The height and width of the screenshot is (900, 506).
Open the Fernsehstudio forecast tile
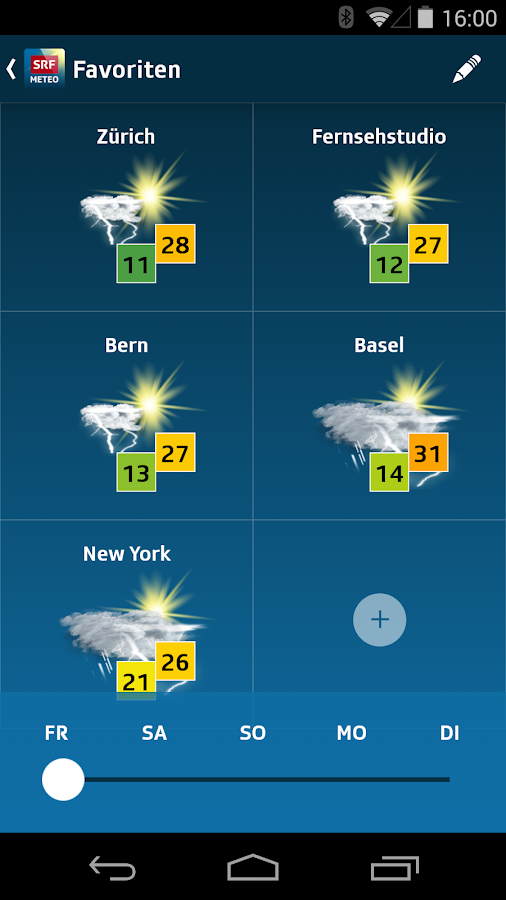[x=380, y=207]
